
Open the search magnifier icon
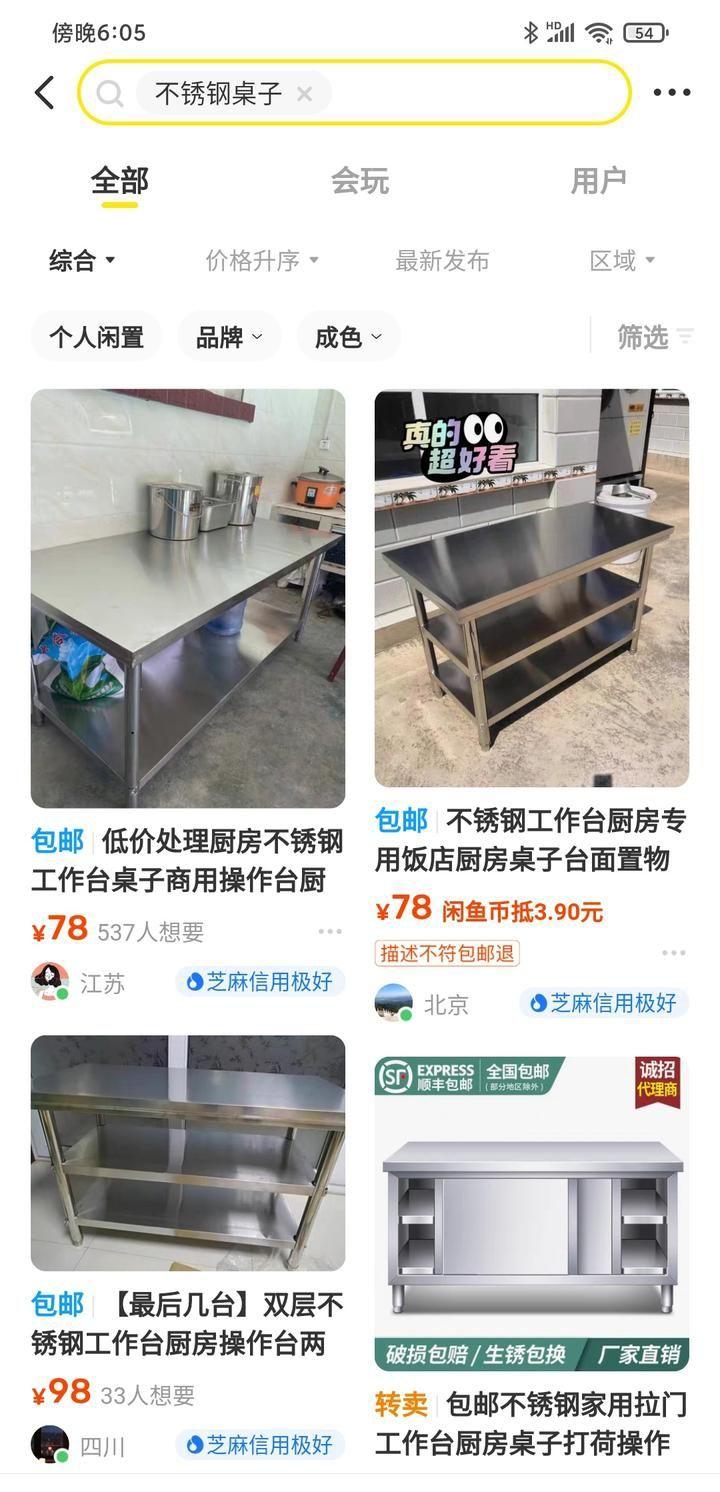[x=110, y=92]
